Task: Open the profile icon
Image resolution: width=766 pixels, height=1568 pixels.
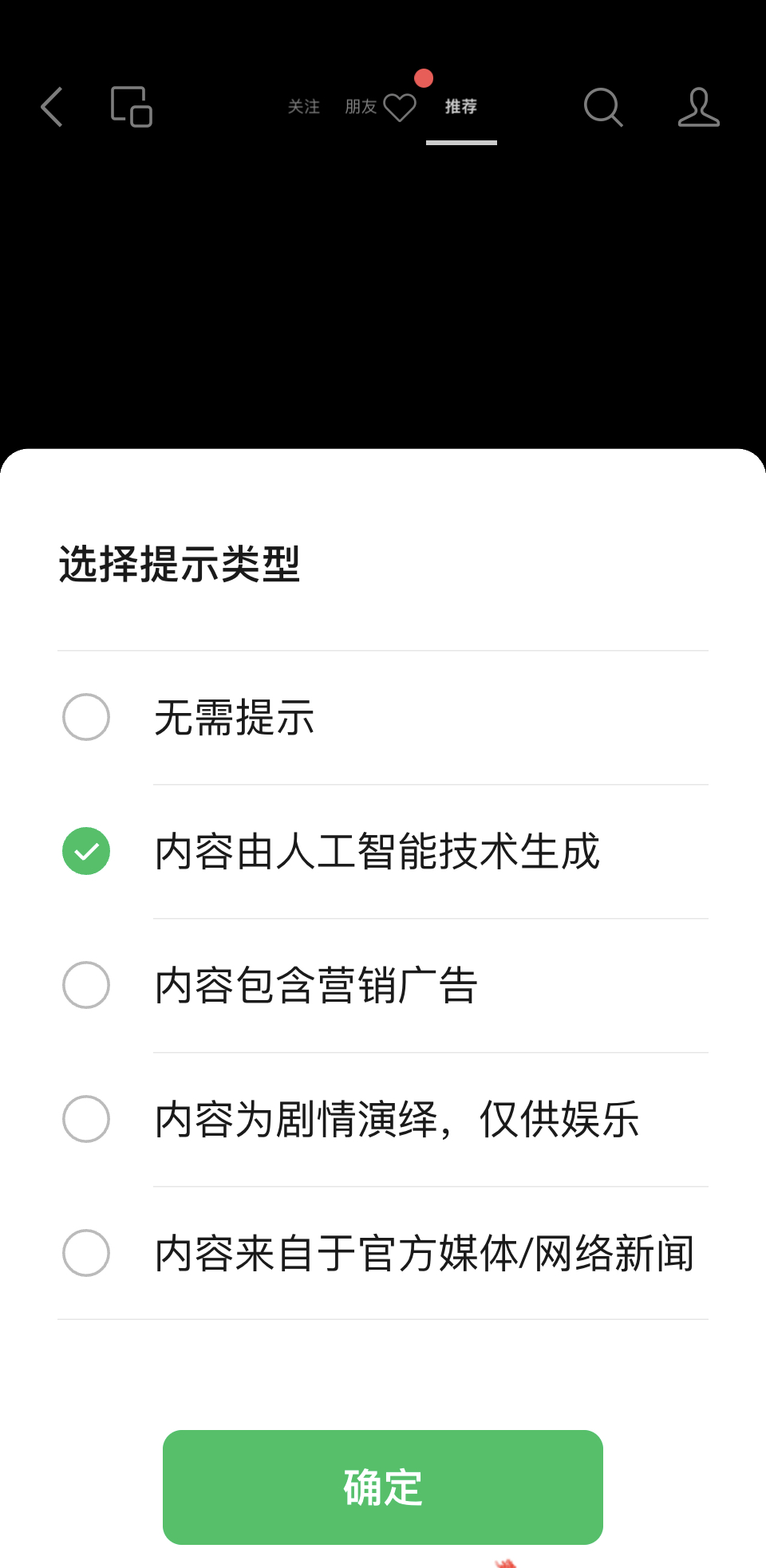Action: tap(698, 107)
